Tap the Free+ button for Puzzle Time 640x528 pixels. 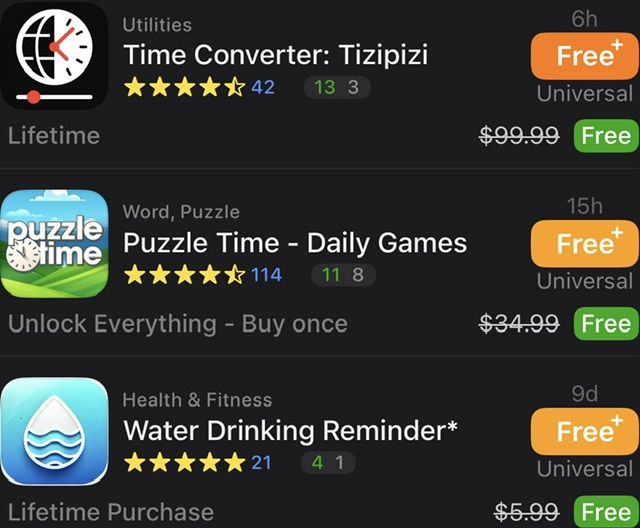pyautogui.click(x=584, y=244)
